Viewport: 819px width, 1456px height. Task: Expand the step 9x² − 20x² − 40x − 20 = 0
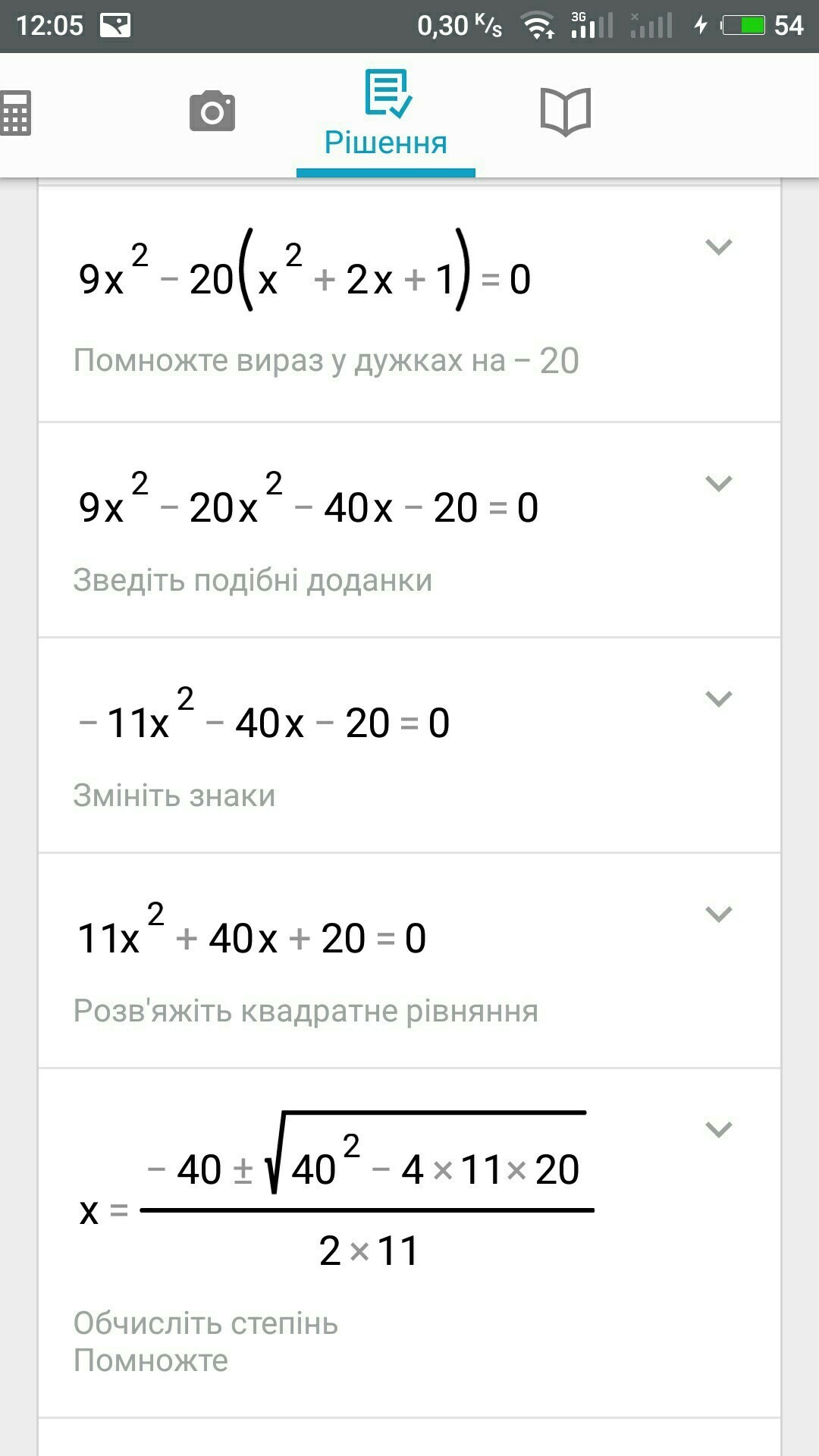(x=718, y=483)
